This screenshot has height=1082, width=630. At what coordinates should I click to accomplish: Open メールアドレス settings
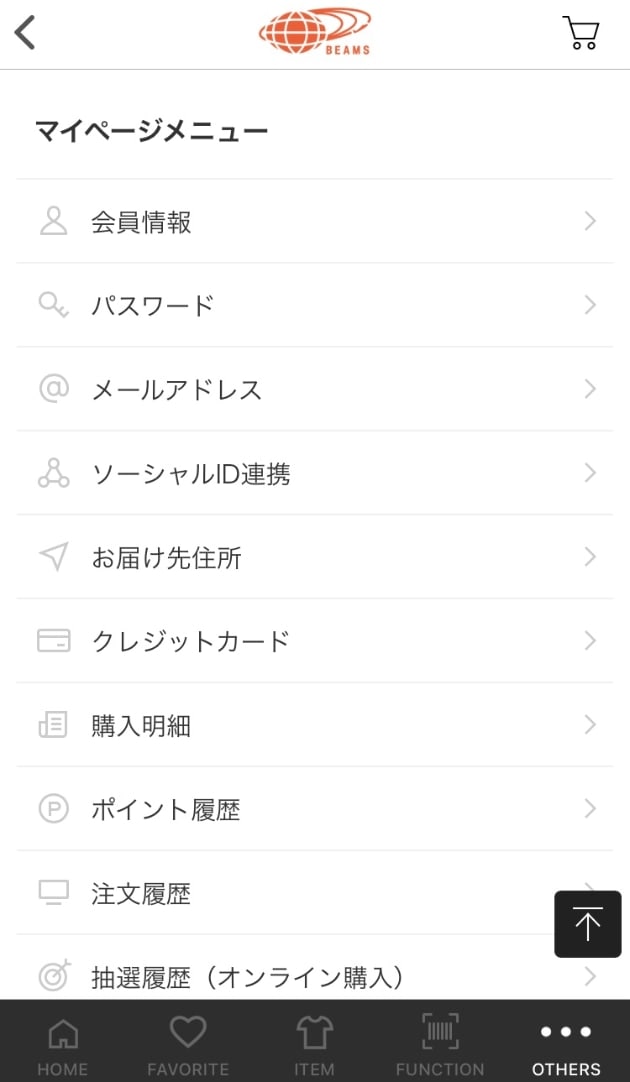click(x=315, y=389)
